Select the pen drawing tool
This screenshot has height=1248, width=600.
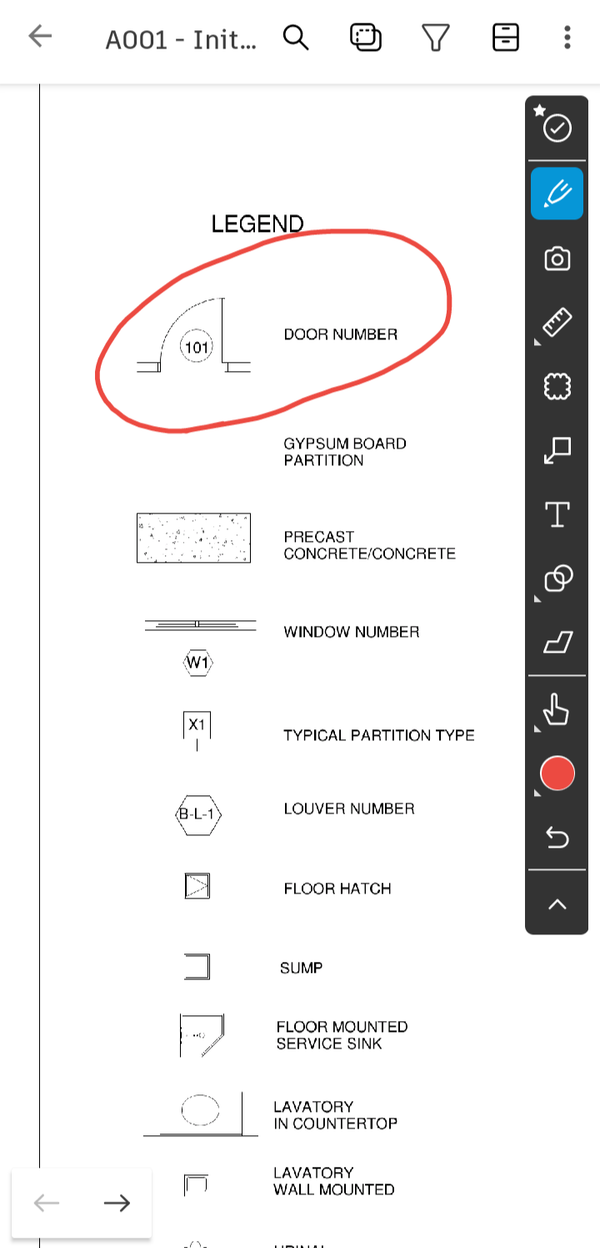point(557,193)
